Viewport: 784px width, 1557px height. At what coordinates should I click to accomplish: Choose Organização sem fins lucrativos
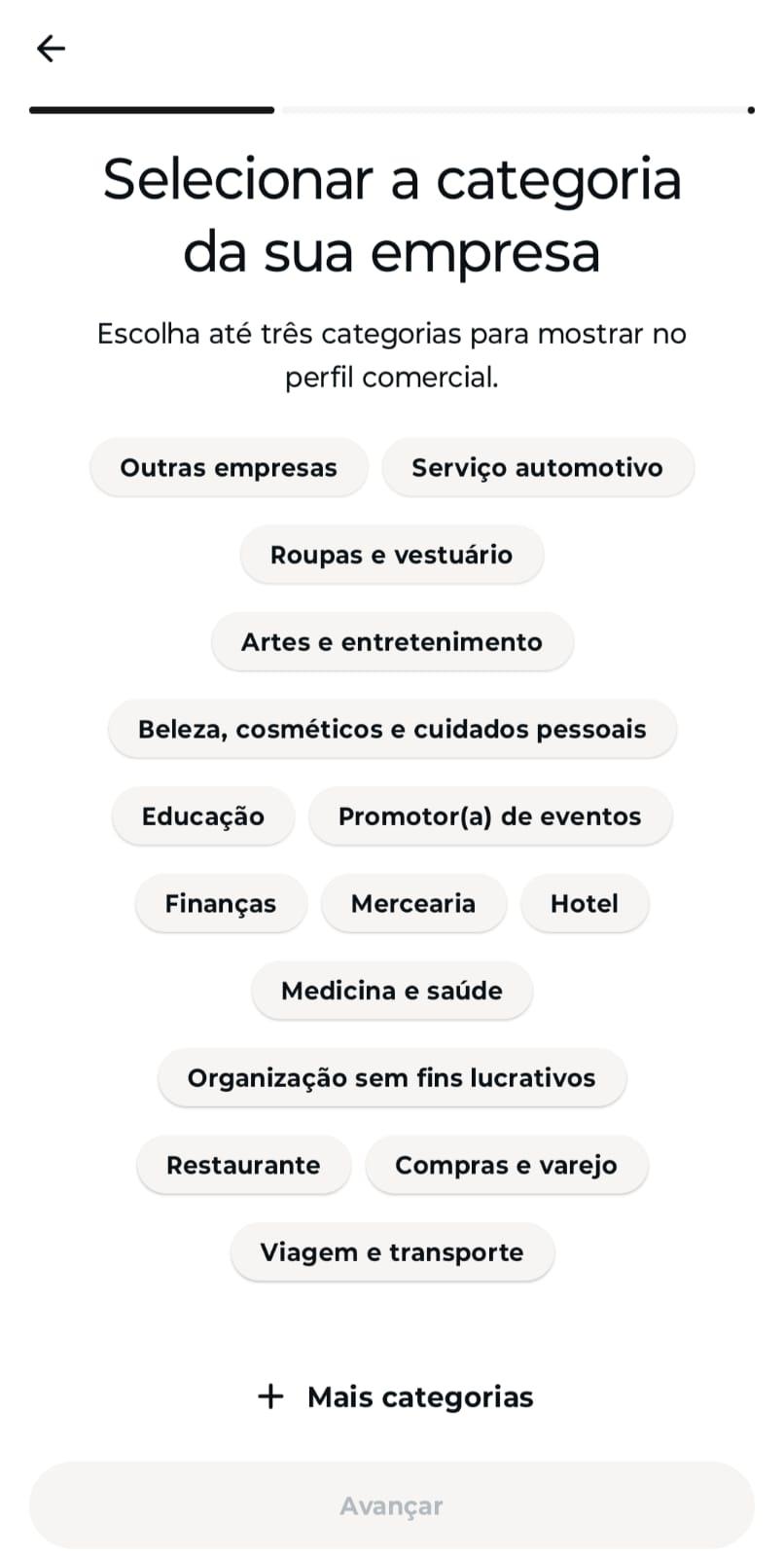391,1078
